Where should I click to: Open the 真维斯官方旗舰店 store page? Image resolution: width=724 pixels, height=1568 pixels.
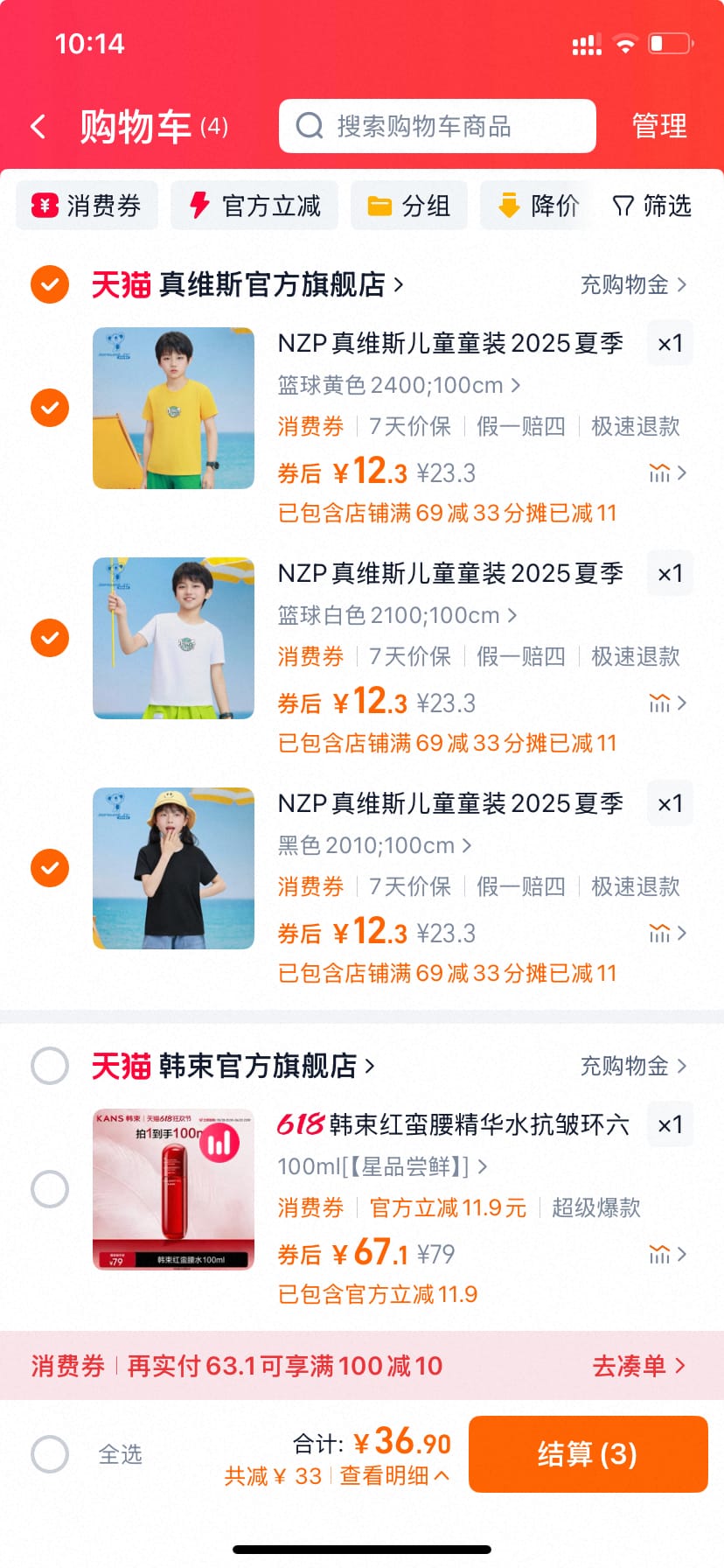pyautogui.click(x=280, y=284)
